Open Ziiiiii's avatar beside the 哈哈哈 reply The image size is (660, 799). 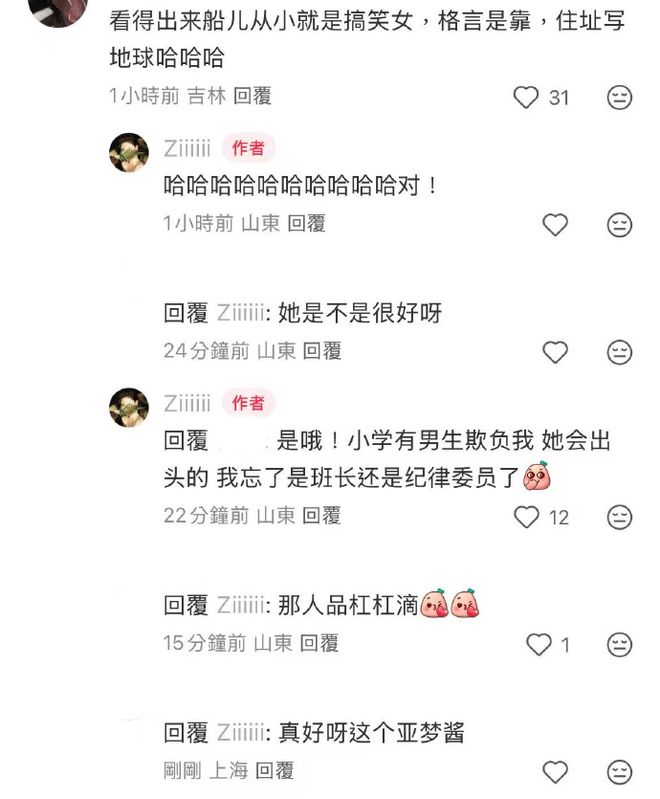(x=129, y=153)
